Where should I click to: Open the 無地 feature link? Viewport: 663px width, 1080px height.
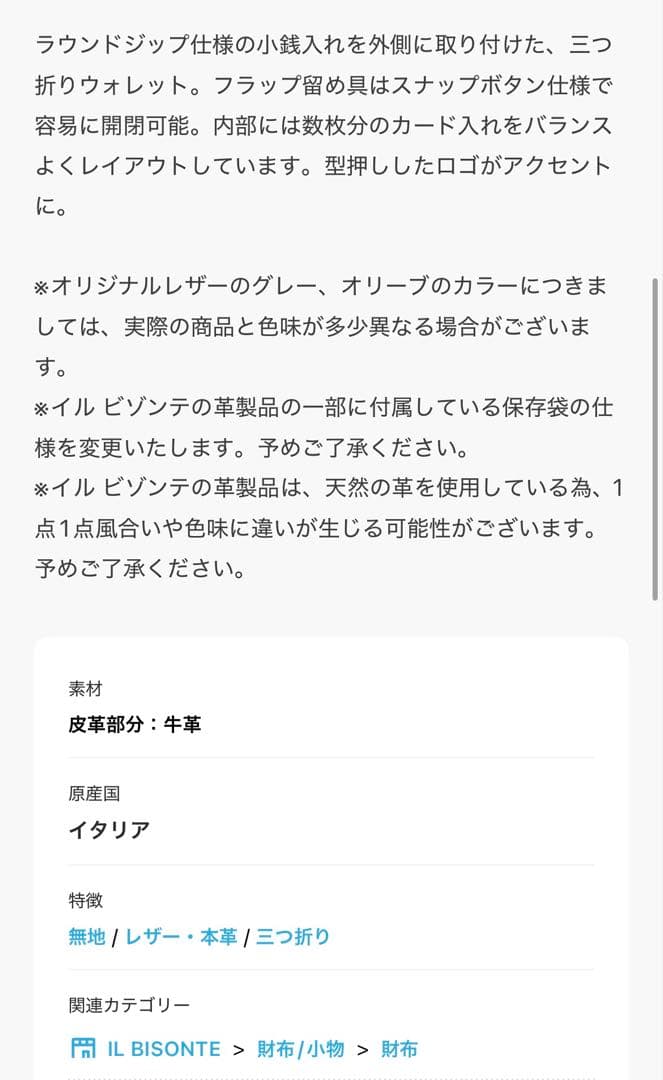click(x=87, y=937)
